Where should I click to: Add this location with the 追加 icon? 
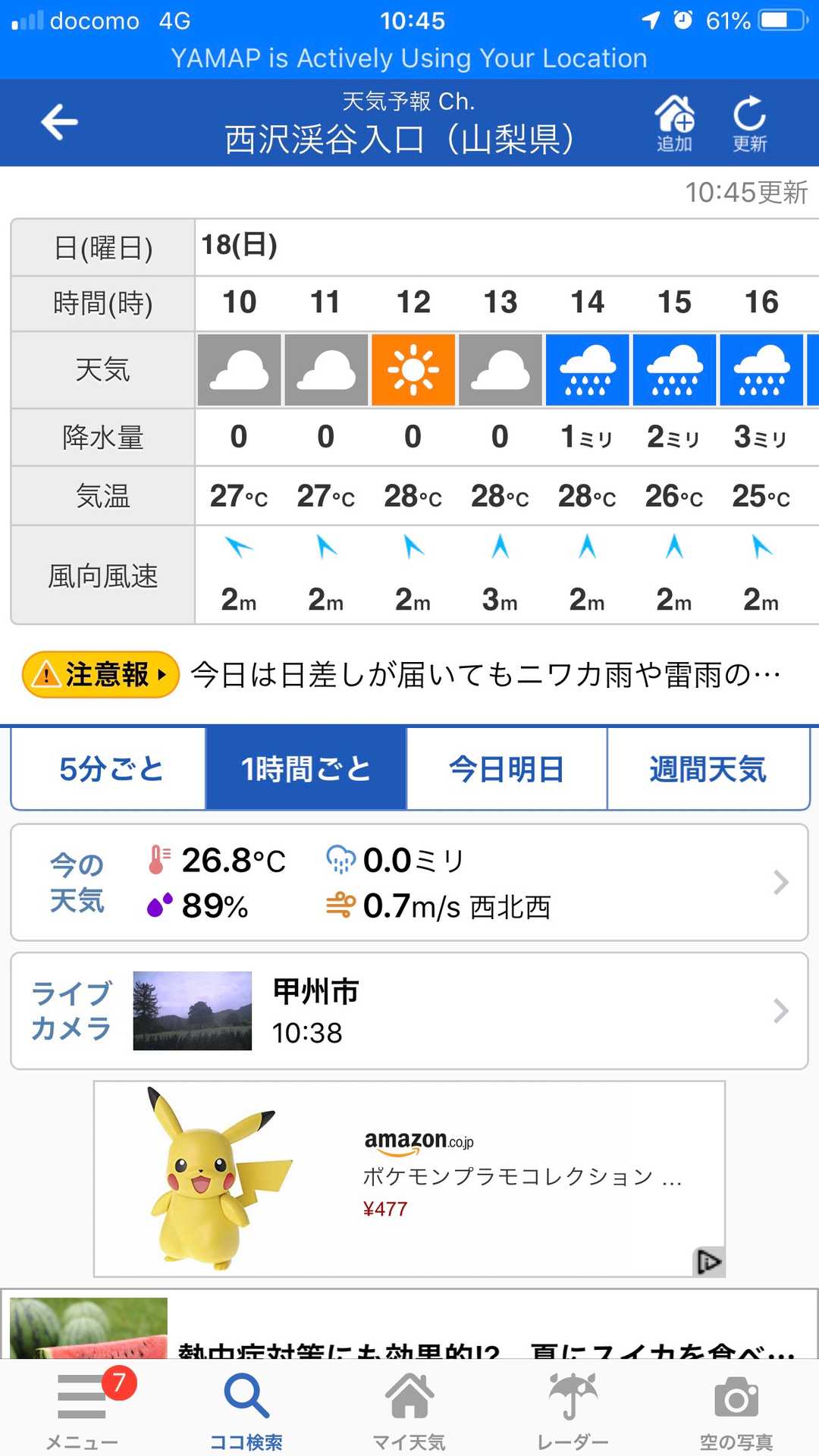click(674, 124)
